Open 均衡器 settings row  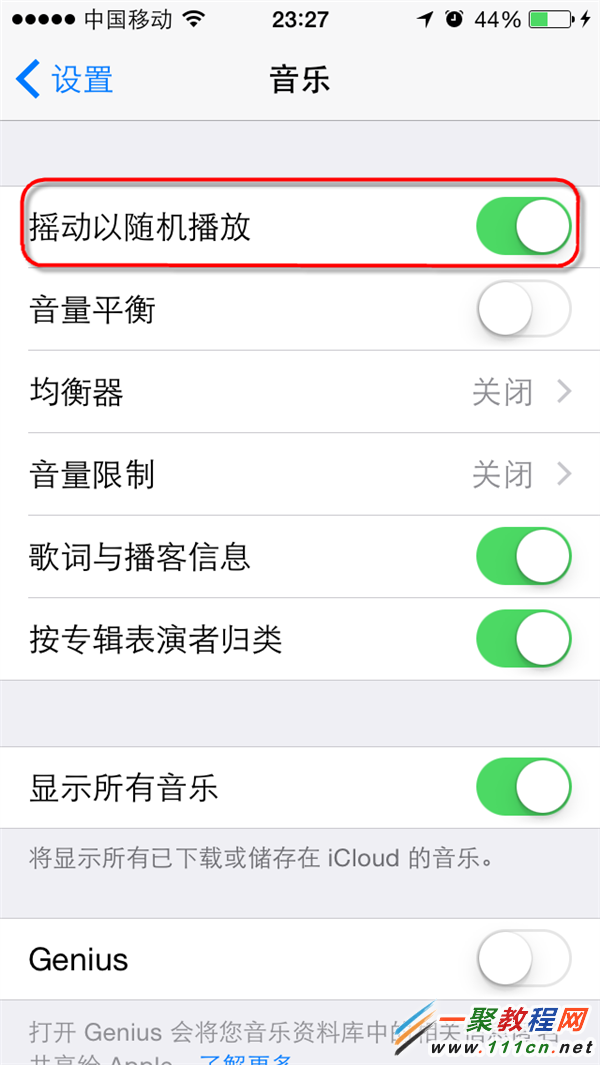[300, 392]
